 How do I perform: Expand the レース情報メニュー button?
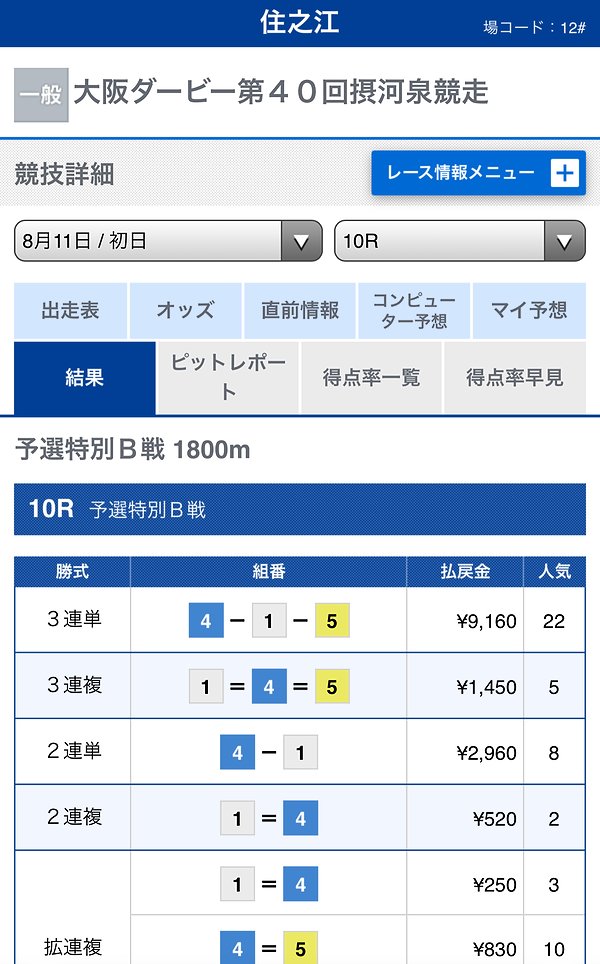click(478, 173)
